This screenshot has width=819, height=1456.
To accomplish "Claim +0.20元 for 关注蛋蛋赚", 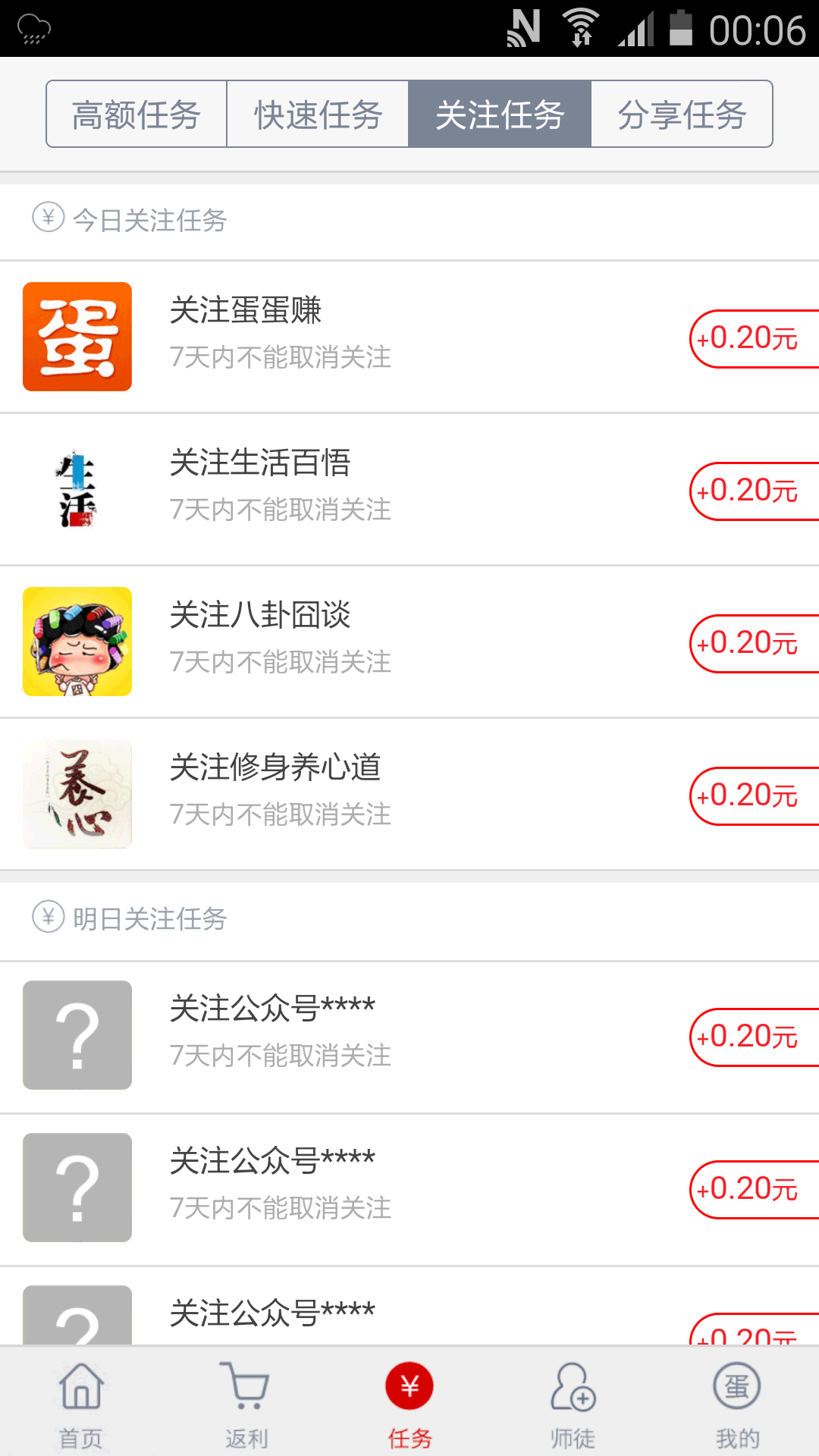I will 751,338.
